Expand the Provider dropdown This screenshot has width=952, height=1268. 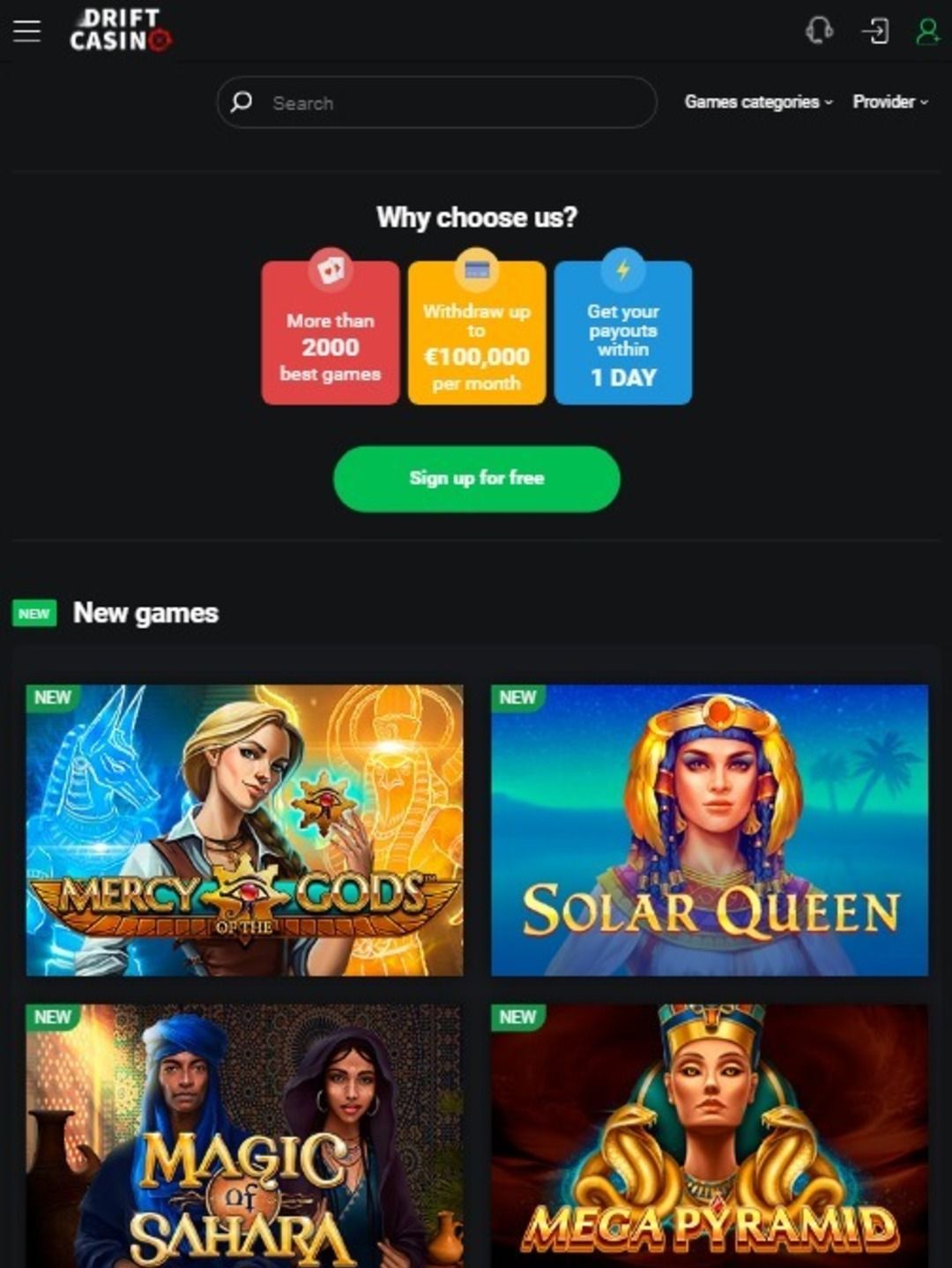(x=890, y=102)
